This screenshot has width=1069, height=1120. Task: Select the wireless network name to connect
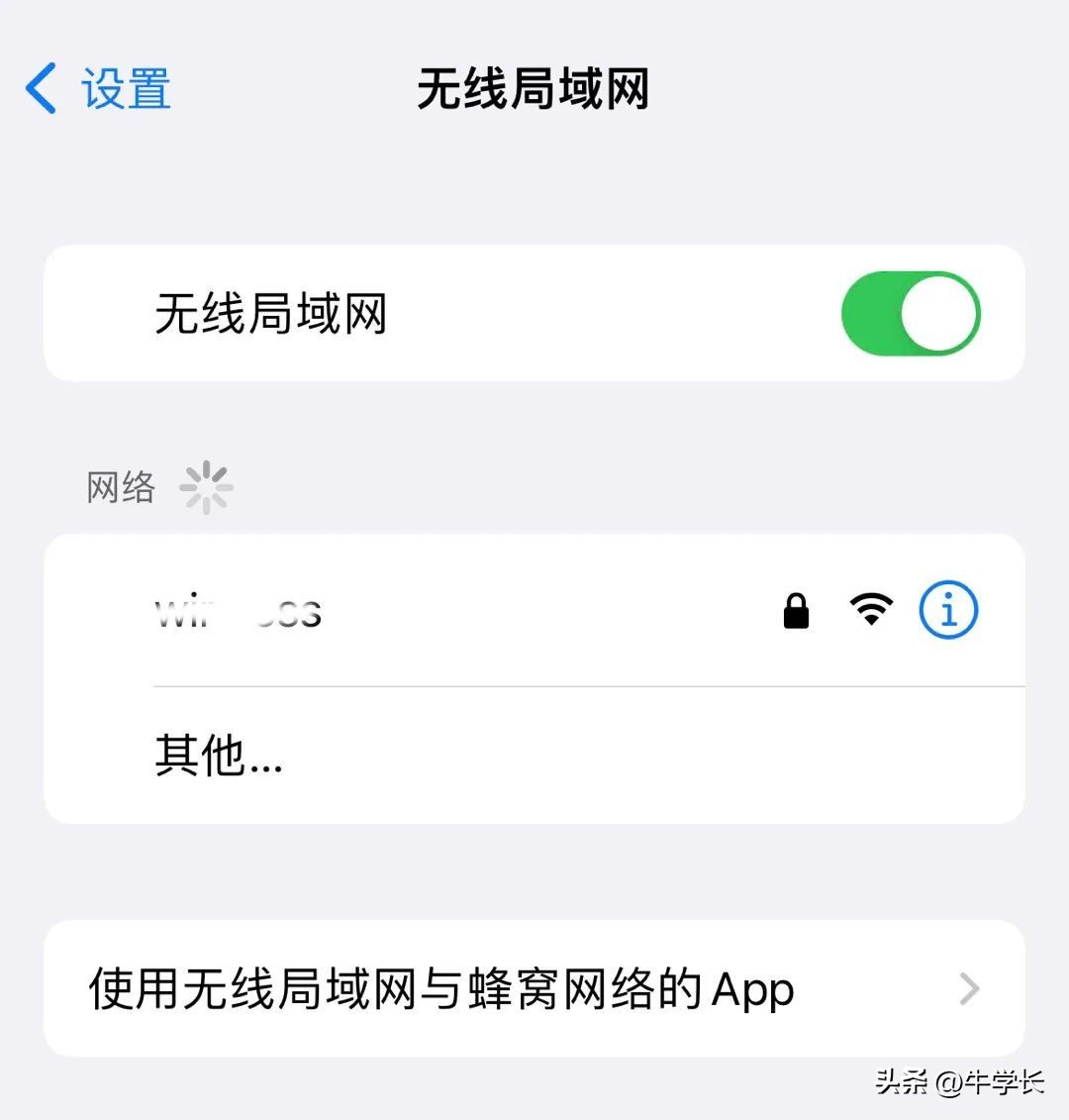click(238, 610)
